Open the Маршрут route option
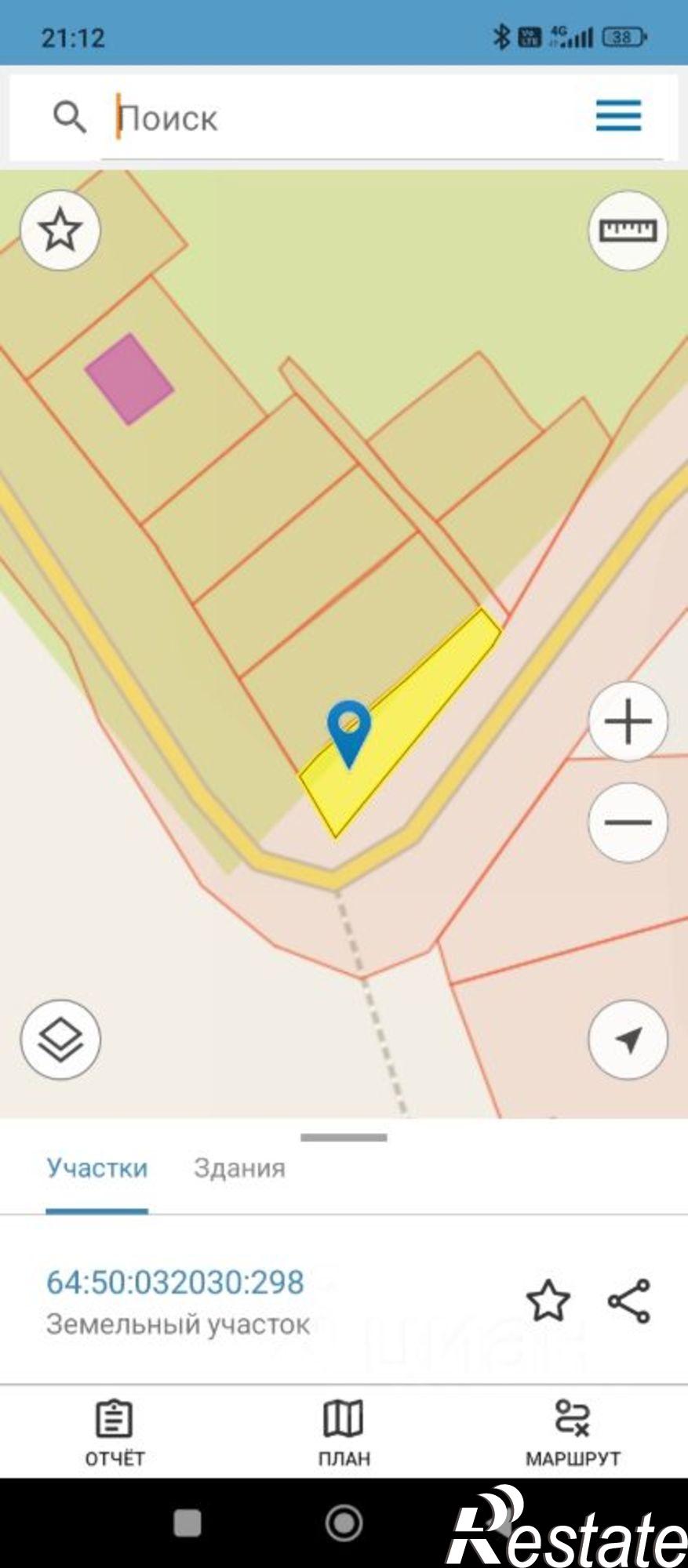This screenshot has height=1568, width=688. pos(573,1433)
